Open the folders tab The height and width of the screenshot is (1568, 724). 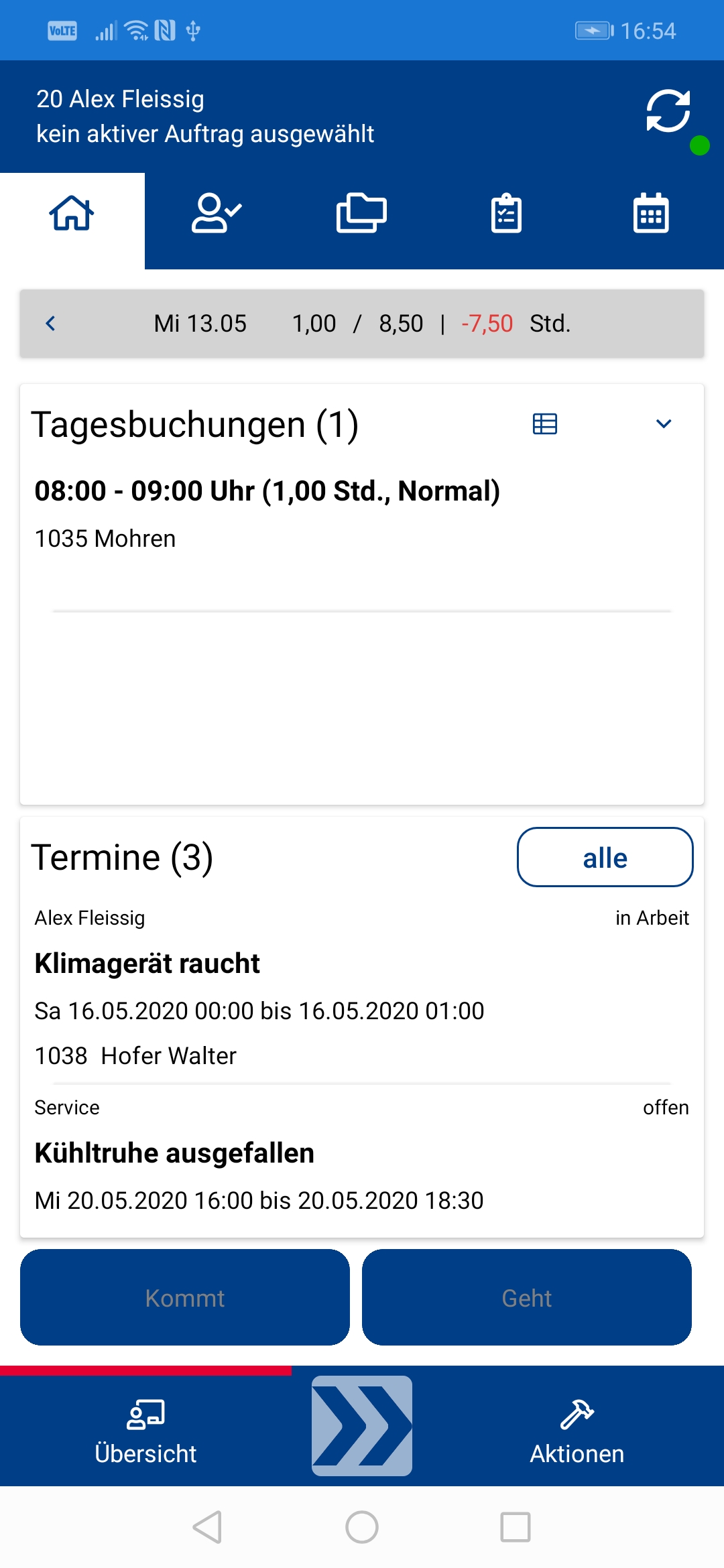tap(361, 214)
